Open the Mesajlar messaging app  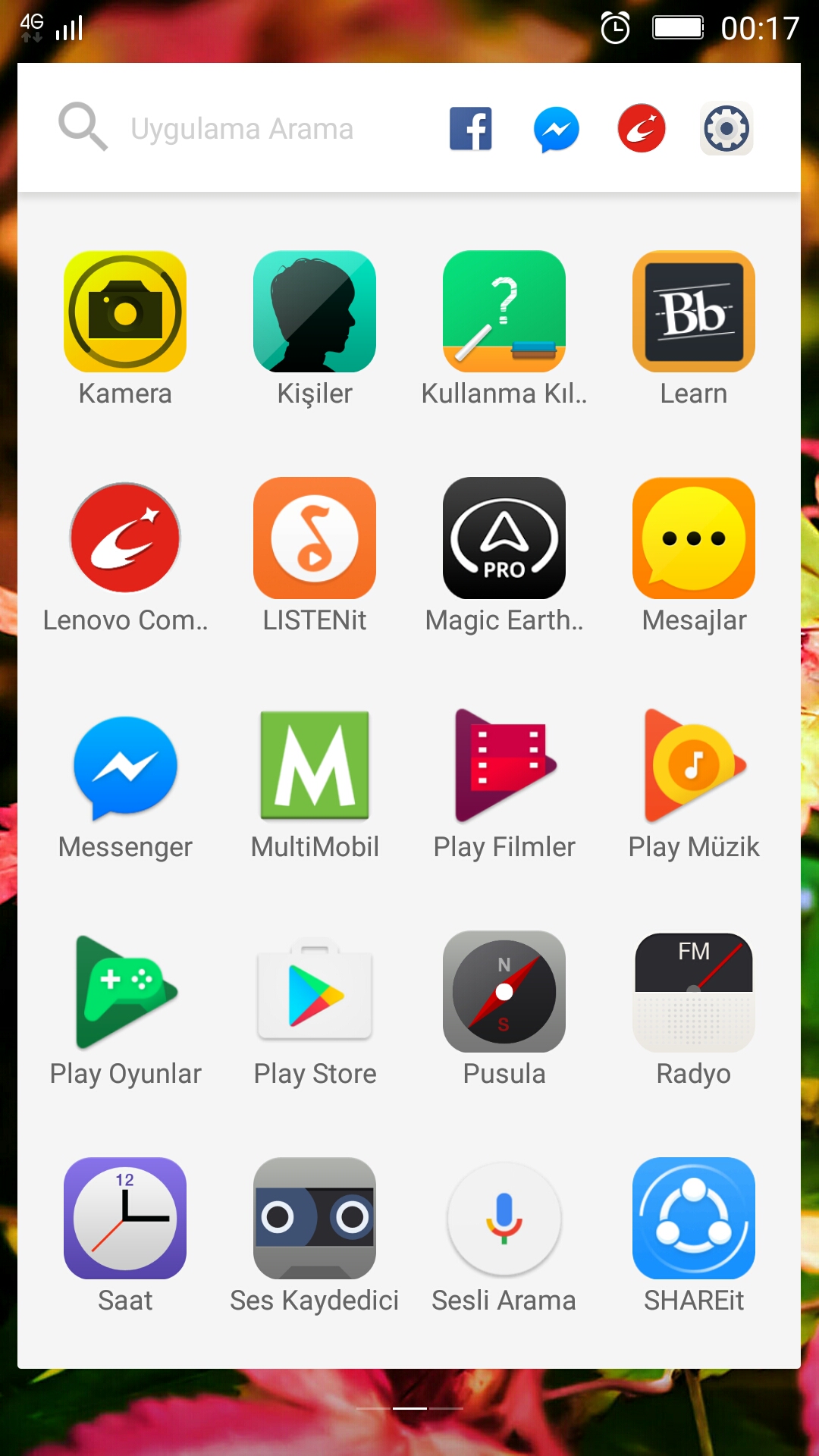click(694, 538)
